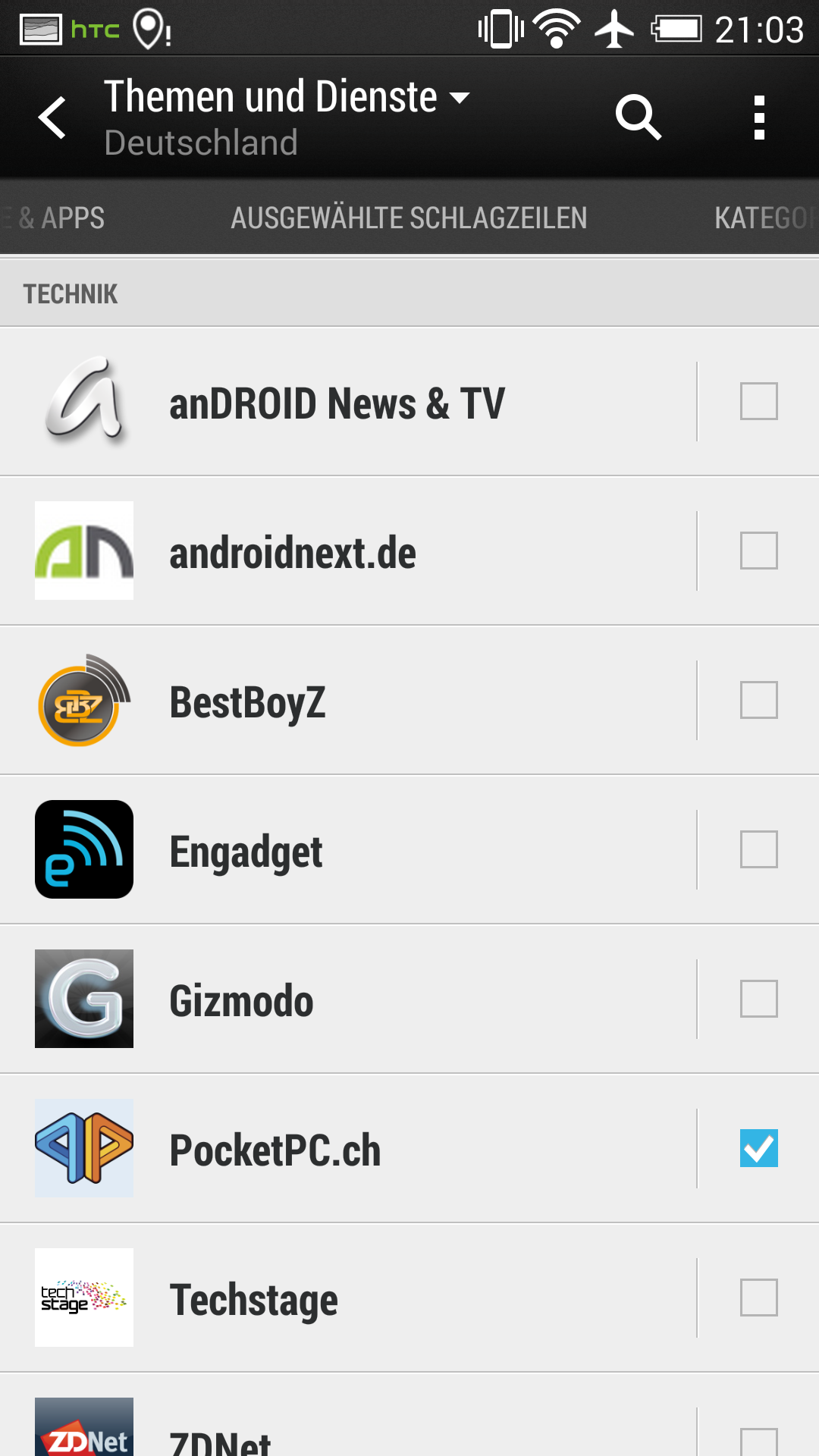Open the search icon
819x1456 pixels.
pyautogui.click(x=639, y=118)
